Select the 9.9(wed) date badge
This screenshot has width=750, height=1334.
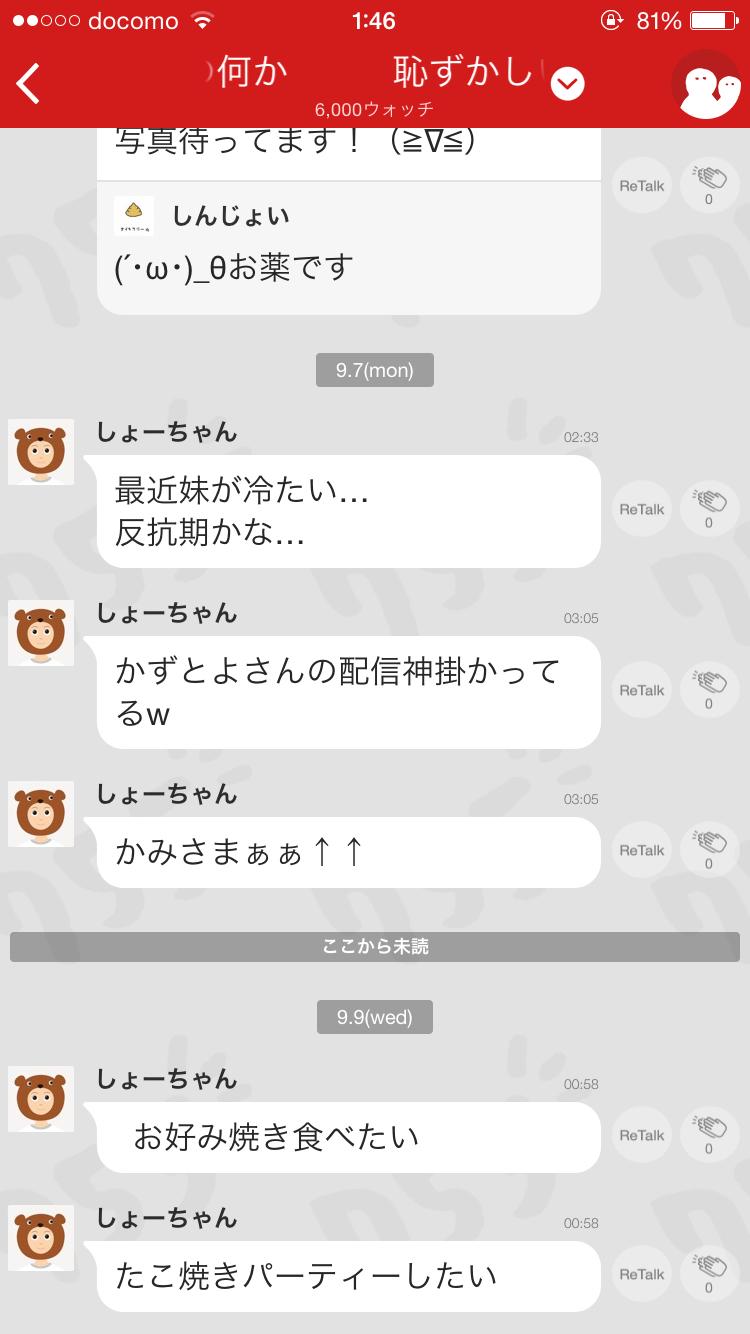pos(374,1017)
